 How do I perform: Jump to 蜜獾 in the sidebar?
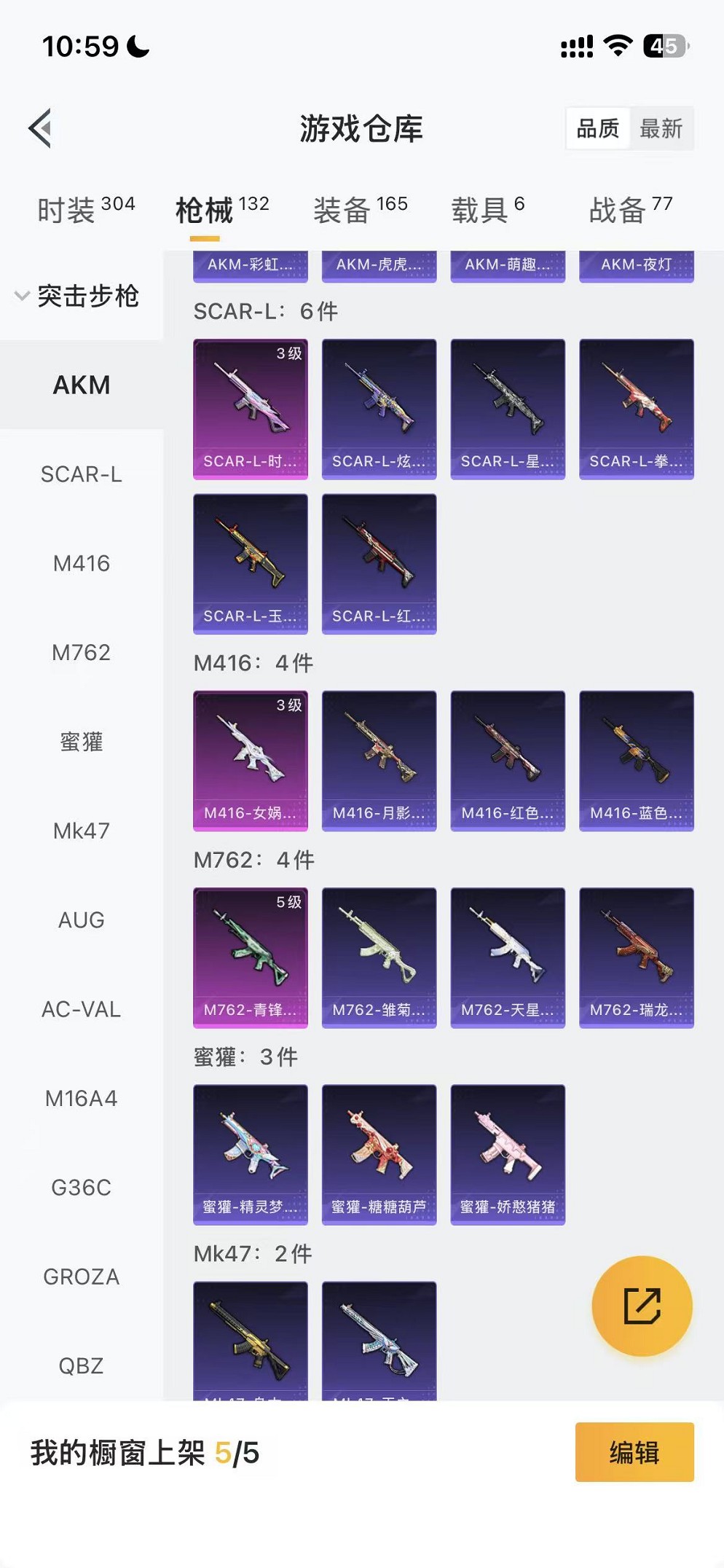81,742
